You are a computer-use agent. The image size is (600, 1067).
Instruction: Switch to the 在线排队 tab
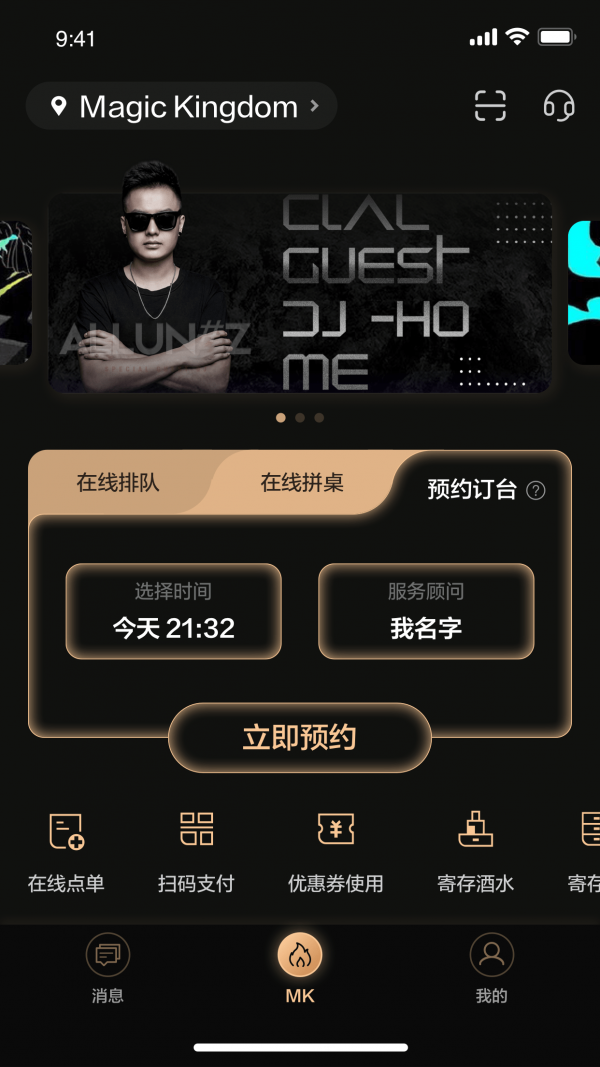click(x=118, y=482)
